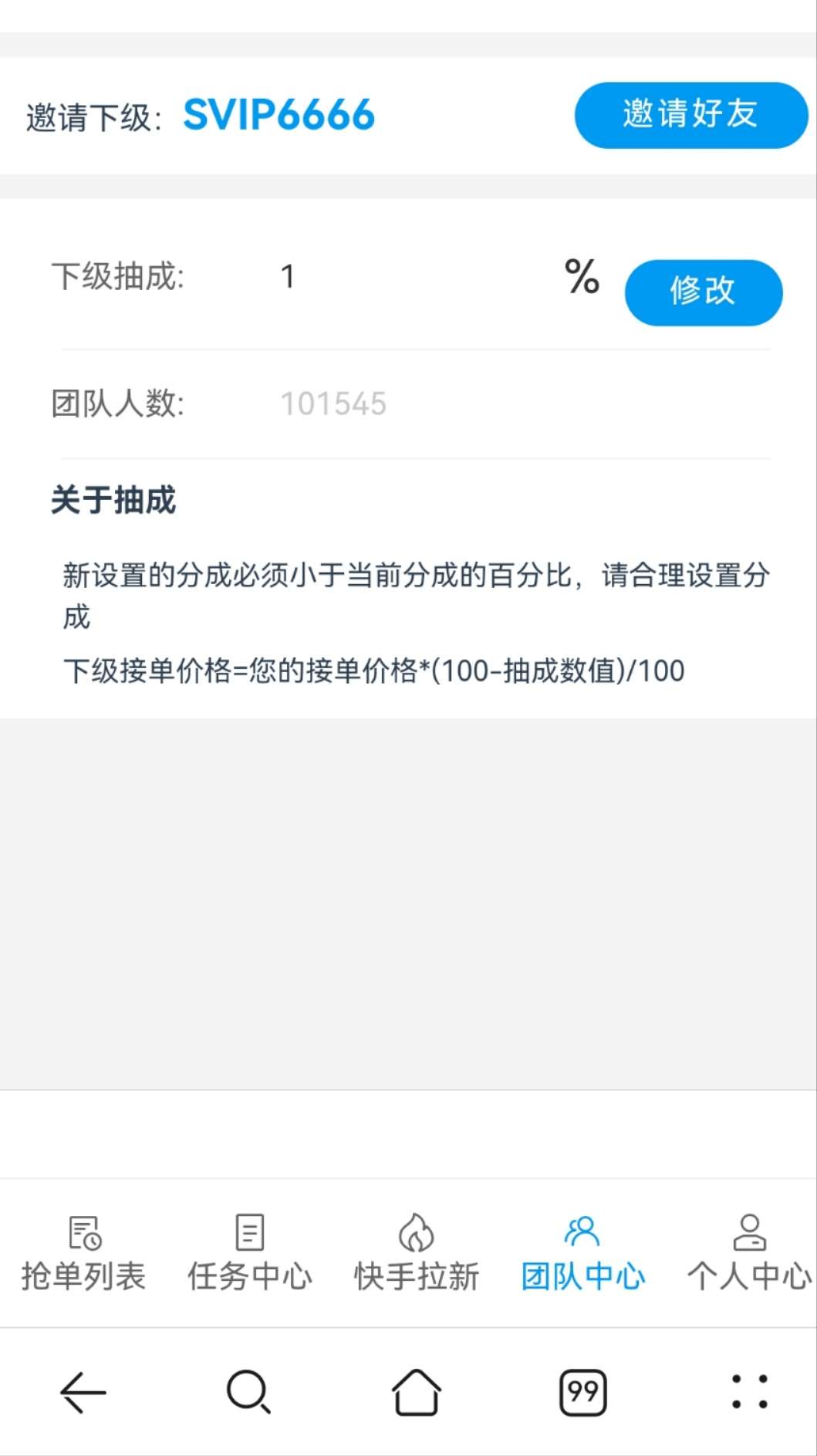Open the four-dot browser menu
The height and width of the screenshot is (1456, 817).
[x=749, y=1392]
